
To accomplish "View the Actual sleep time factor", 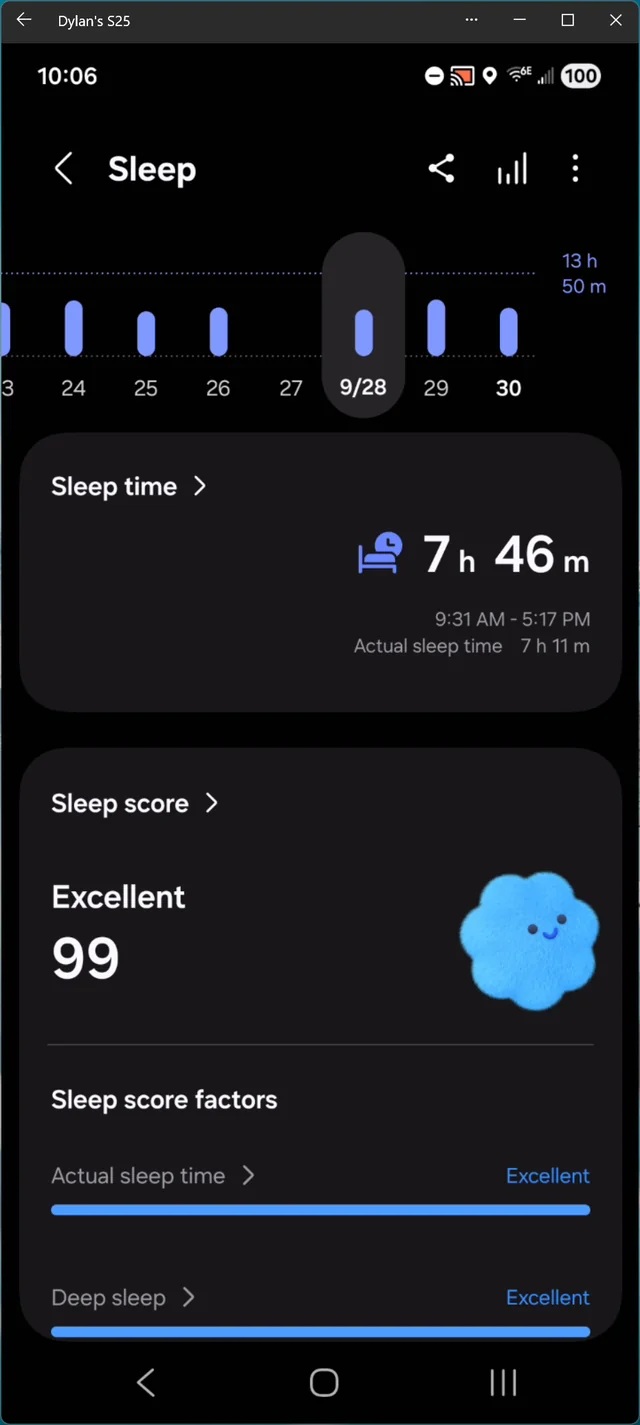I will click(153, 1176).
